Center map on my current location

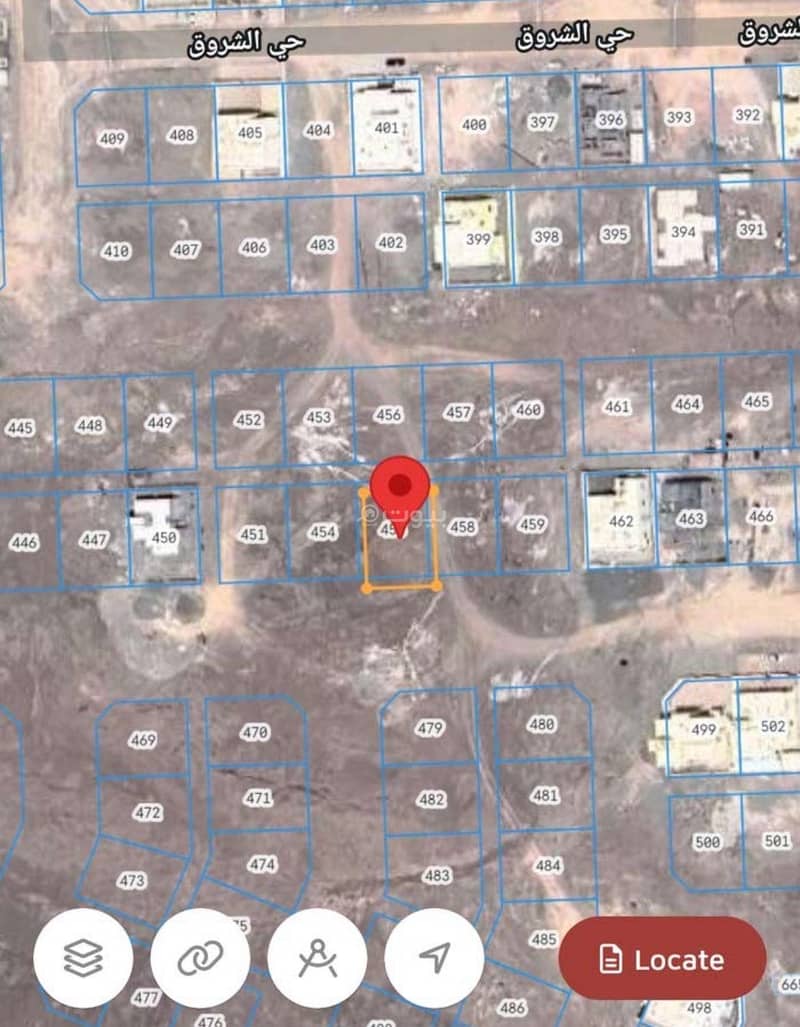click(x=434, y=959)
